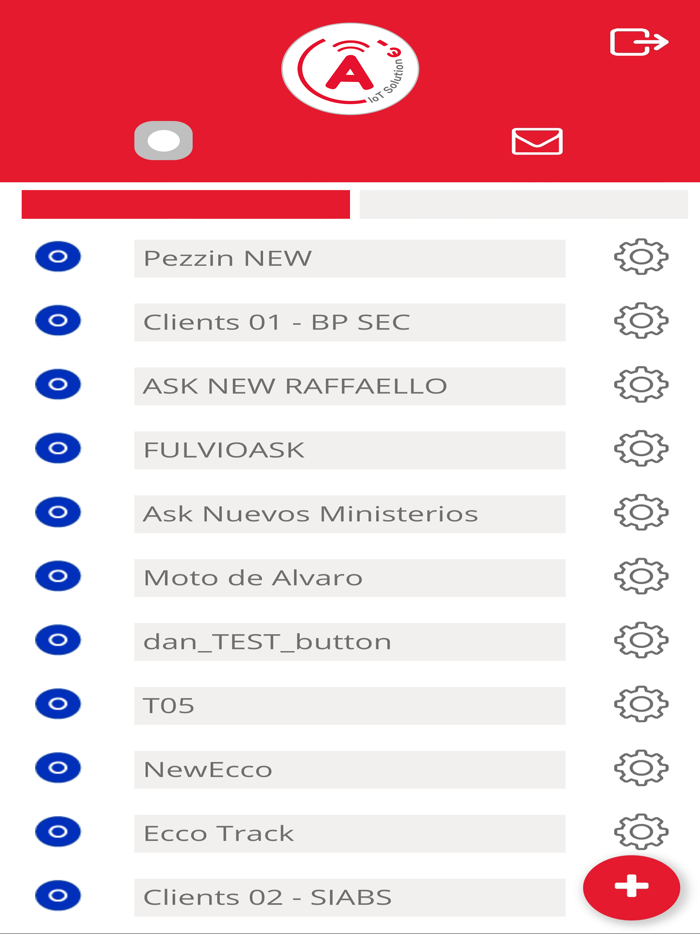Open Moto de Alvaro entry

pos(349,578)
